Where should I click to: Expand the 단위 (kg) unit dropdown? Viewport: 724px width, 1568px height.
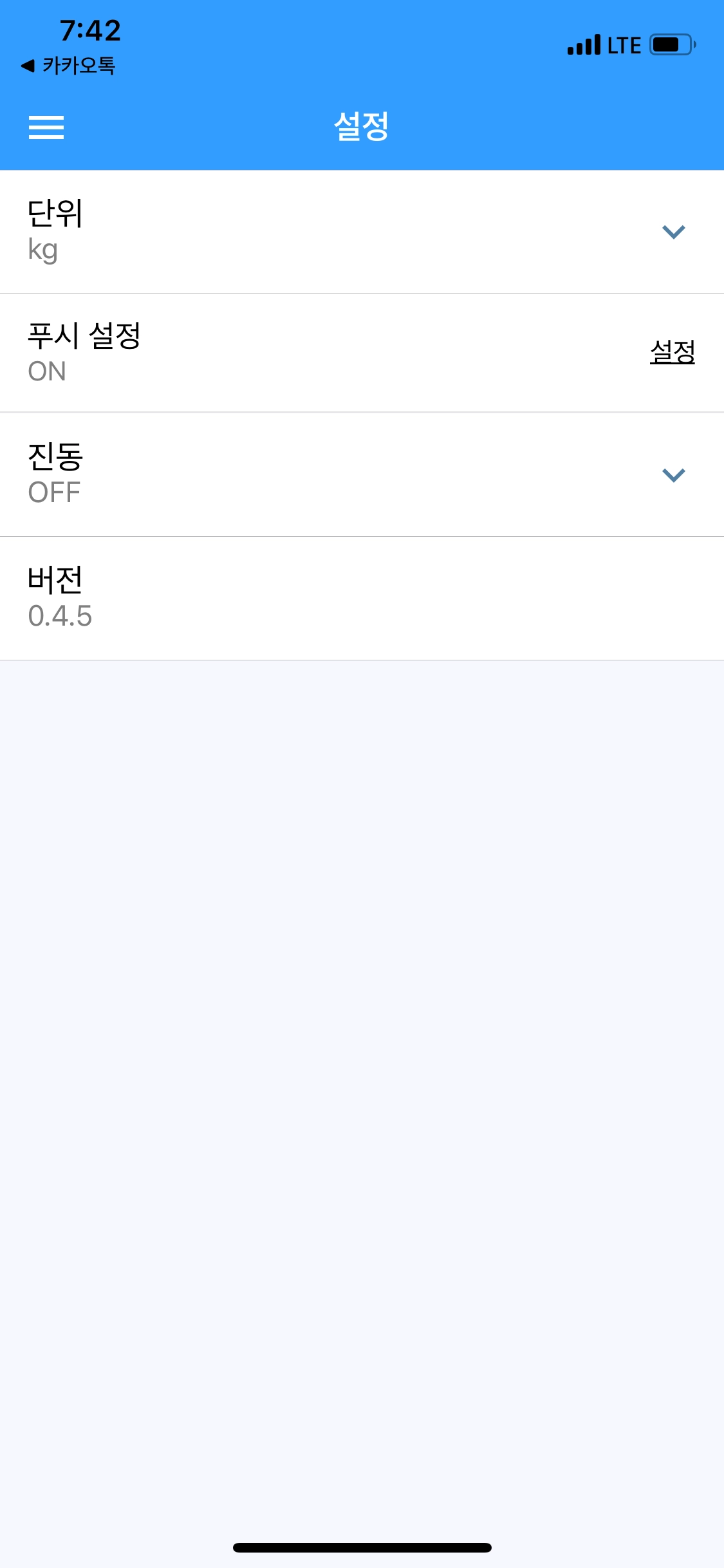(673, 232)
